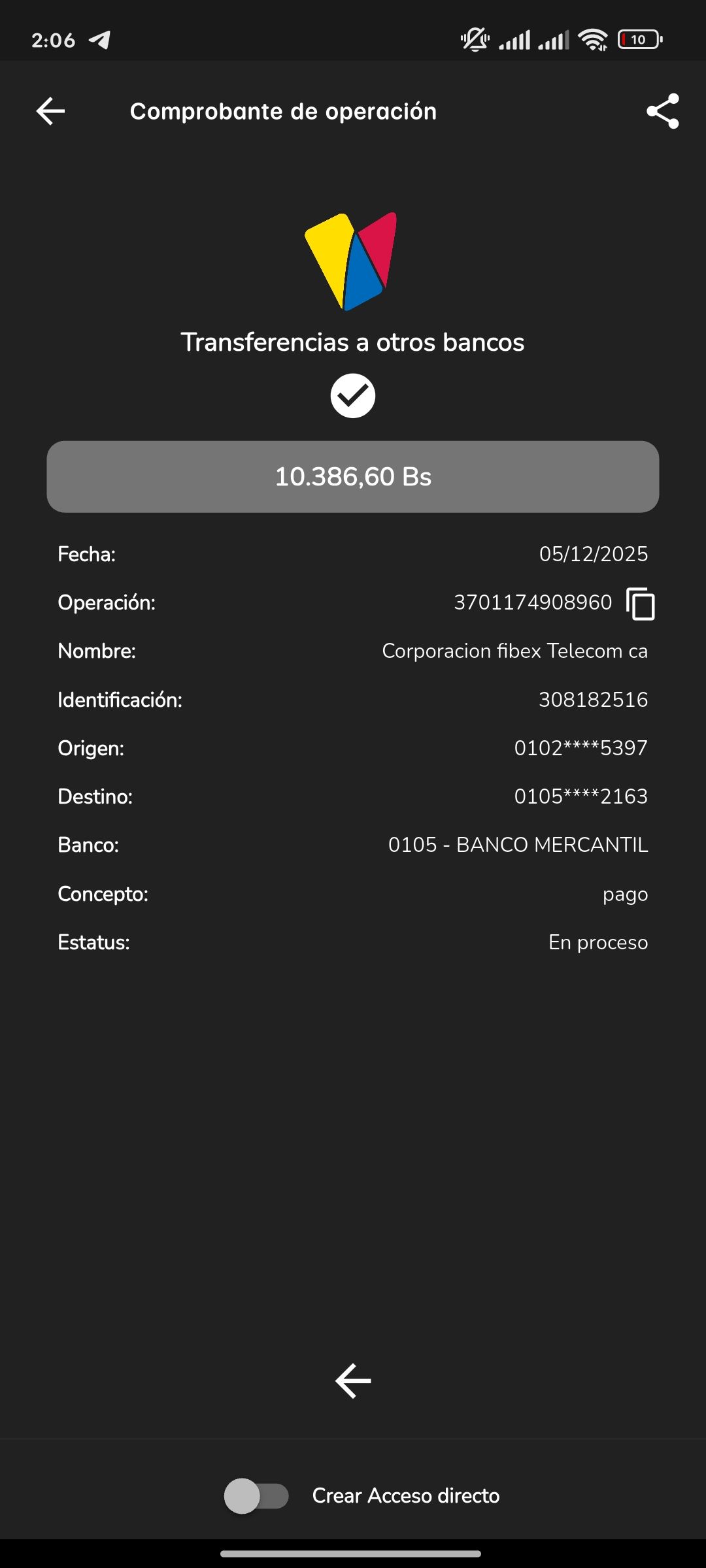
Task: Tap the back arrow below the receipt details
Action: click(353, 1380)
